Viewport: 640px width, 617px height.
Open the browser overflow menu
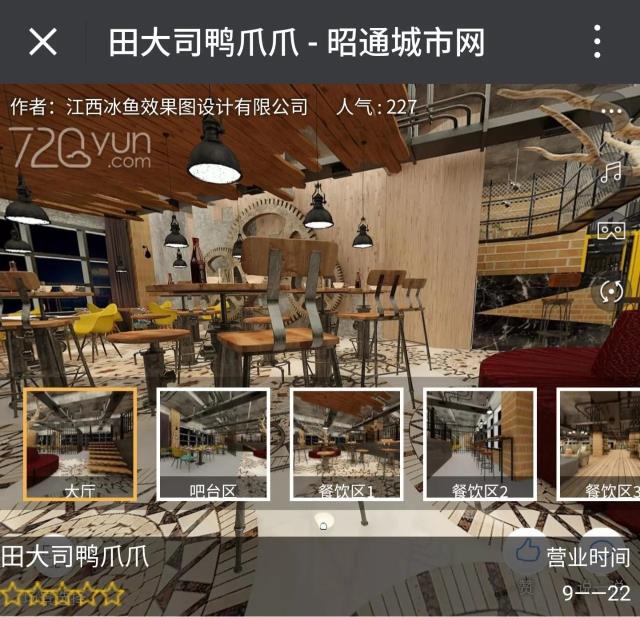tap(597, 42)
